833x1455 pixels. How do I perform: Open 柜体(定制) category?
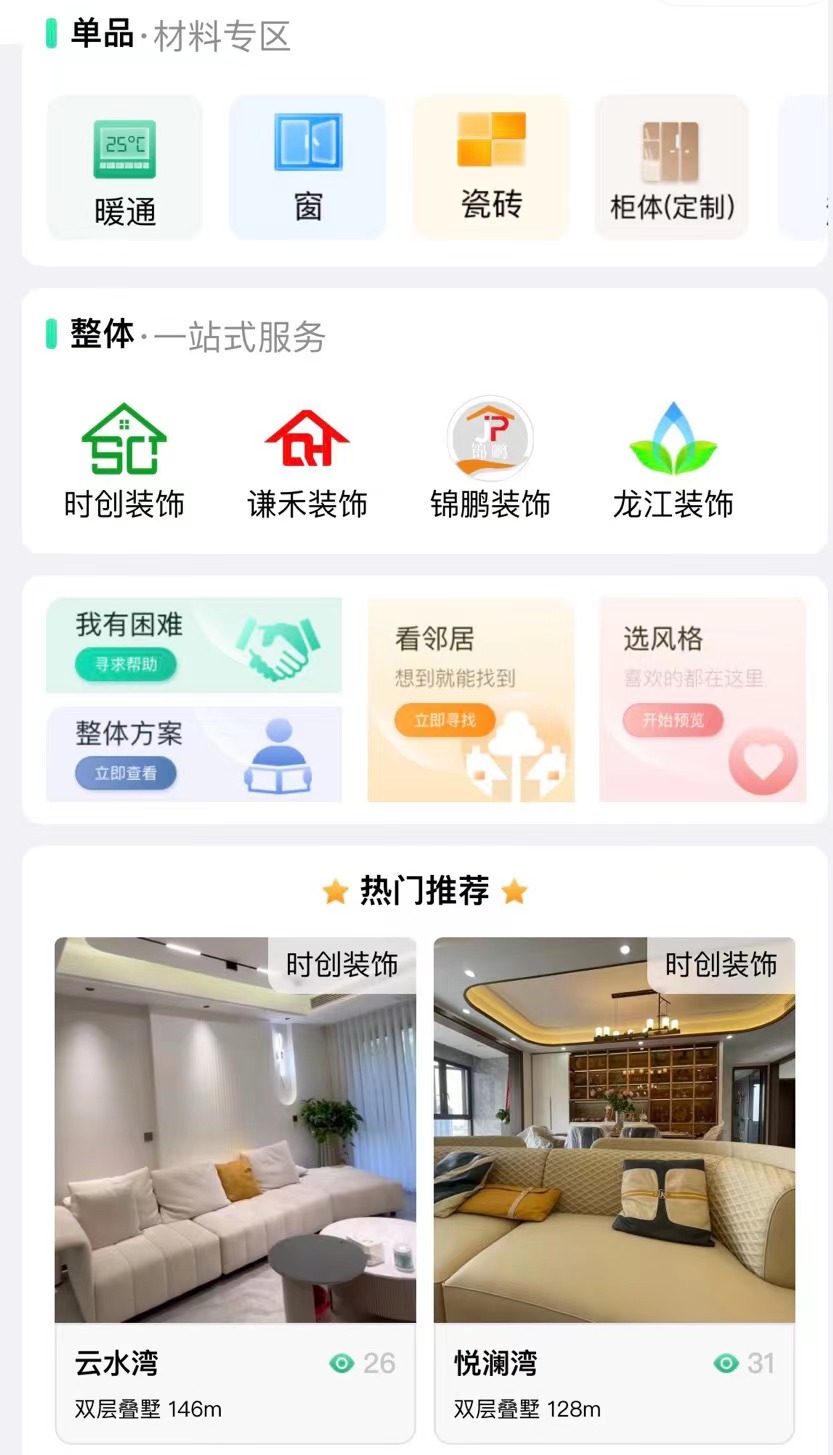tap(672, 167)
